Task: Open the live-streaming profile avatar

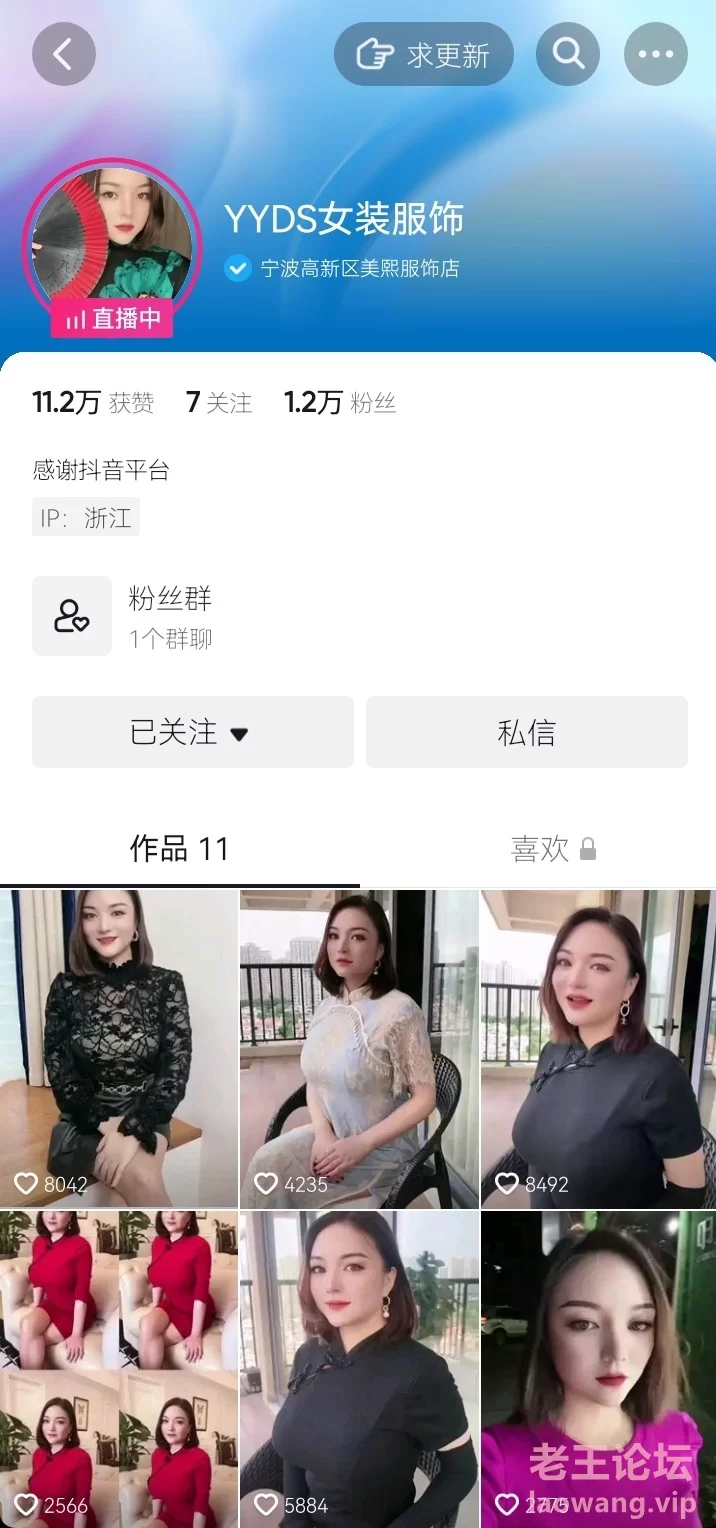Action: click(112, 240)
